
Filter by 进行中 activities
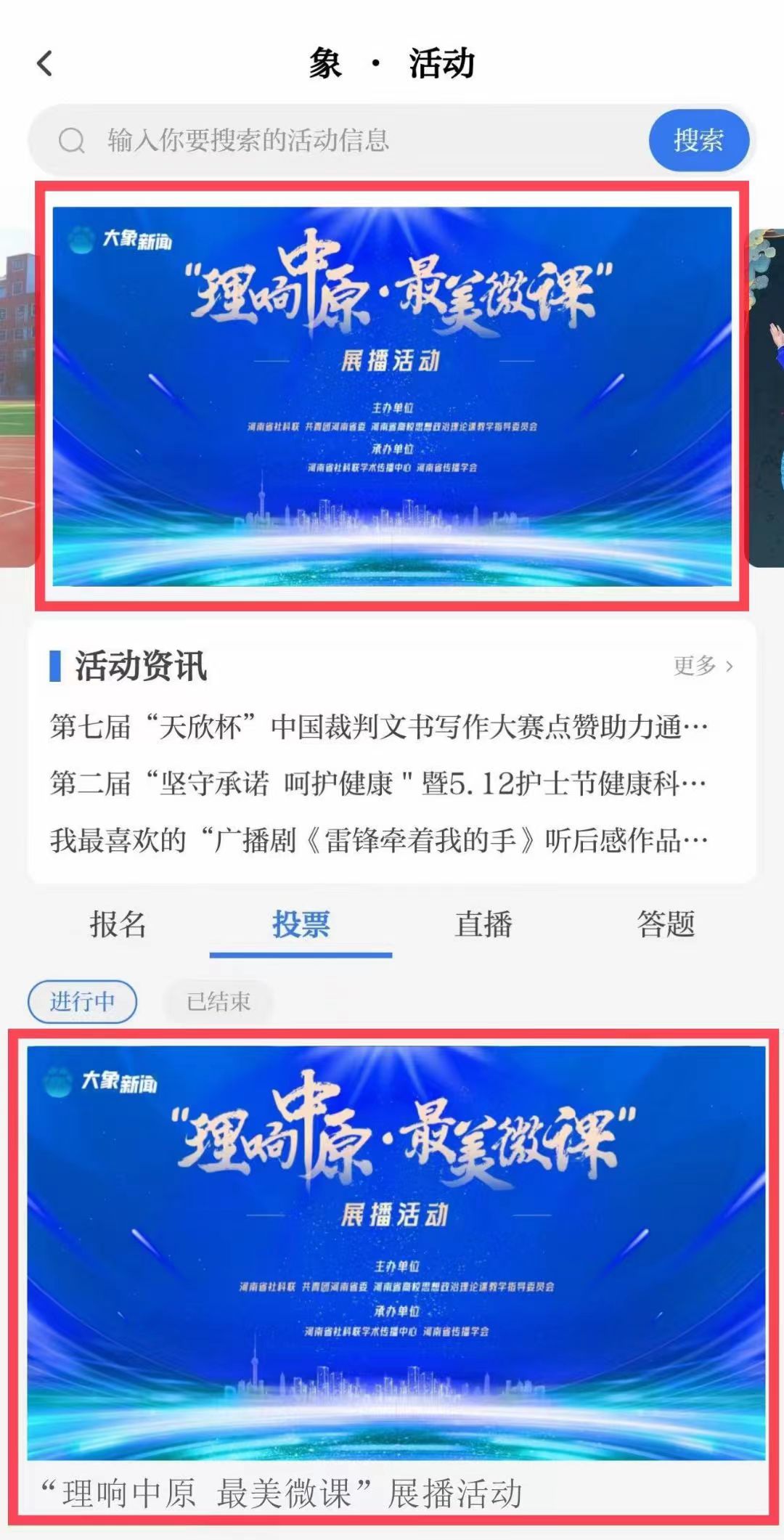click(82, 1002)
